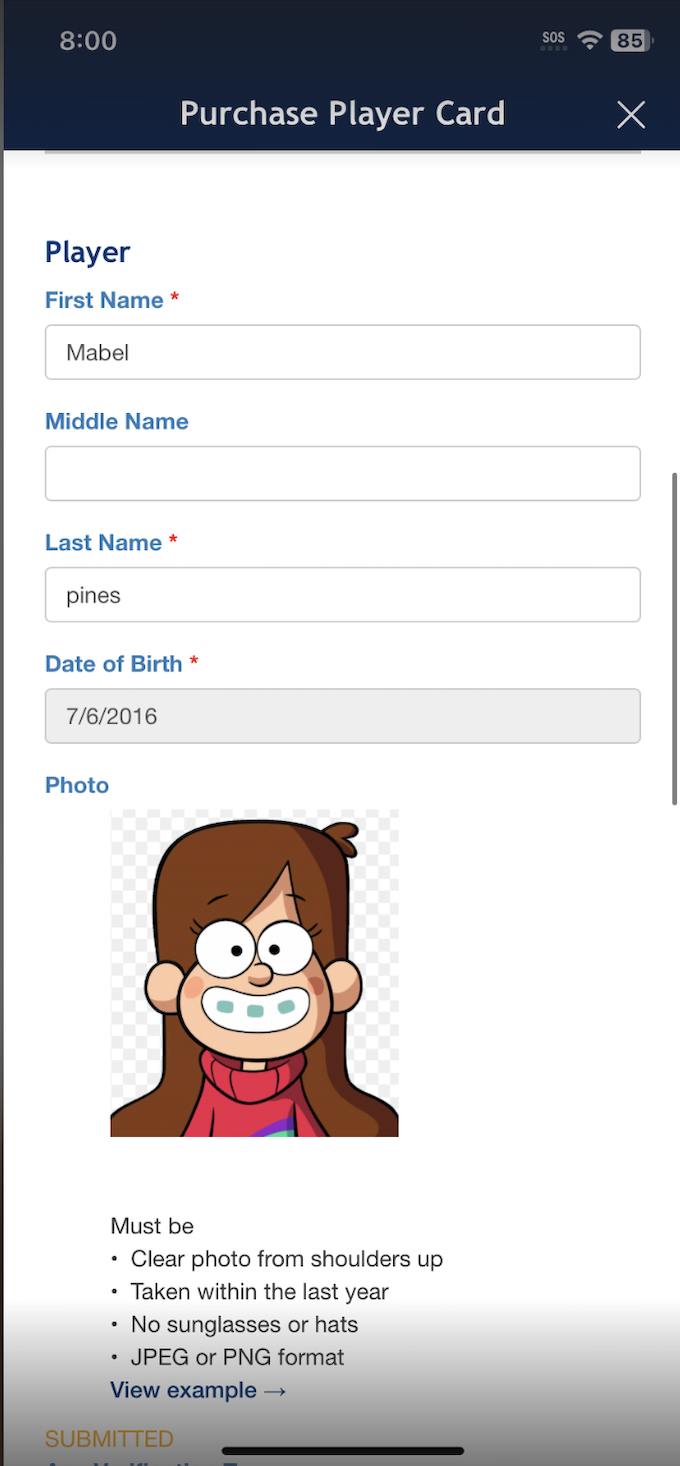Edit the First Name field
The image size is (680, 1466).
pyautogui.click(x=342, y=352)
